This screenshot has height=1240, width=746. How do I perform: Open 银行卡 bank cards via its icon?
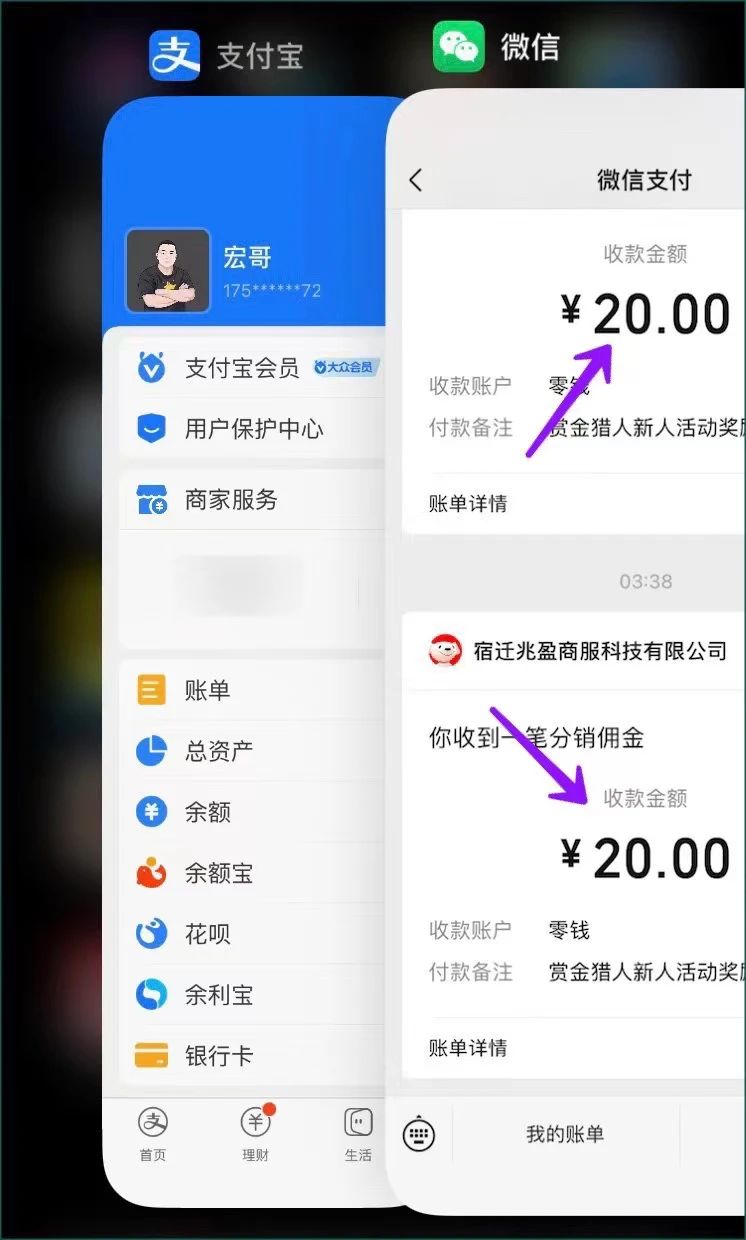pyautogui.click(x=152, y=1055)
